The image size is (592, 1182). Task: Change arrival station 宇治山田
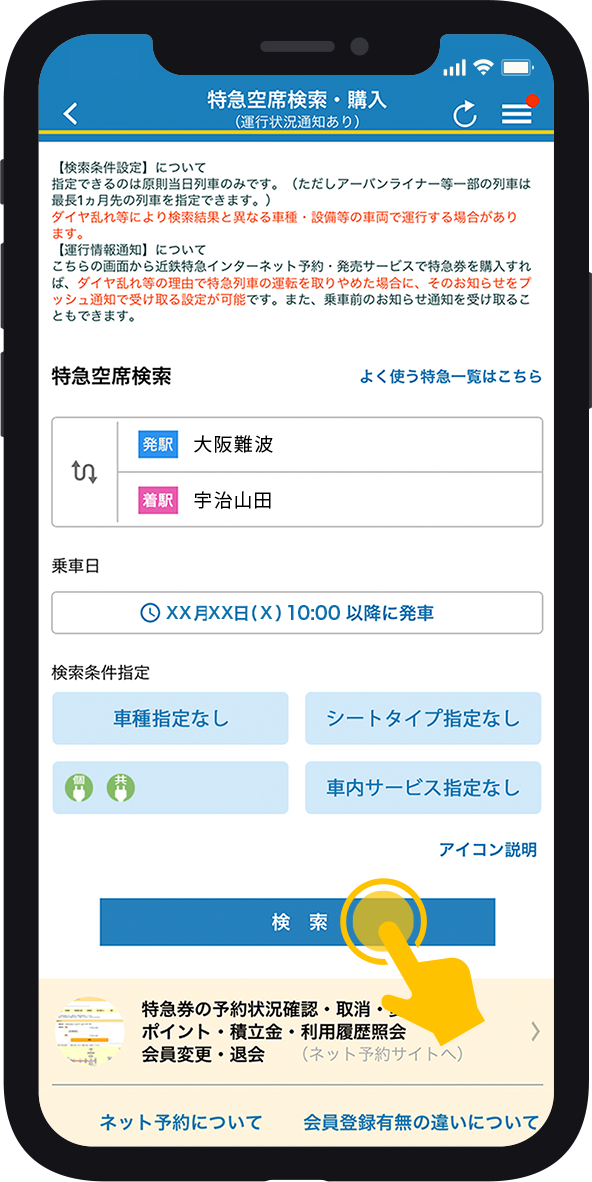pos(330,500)
